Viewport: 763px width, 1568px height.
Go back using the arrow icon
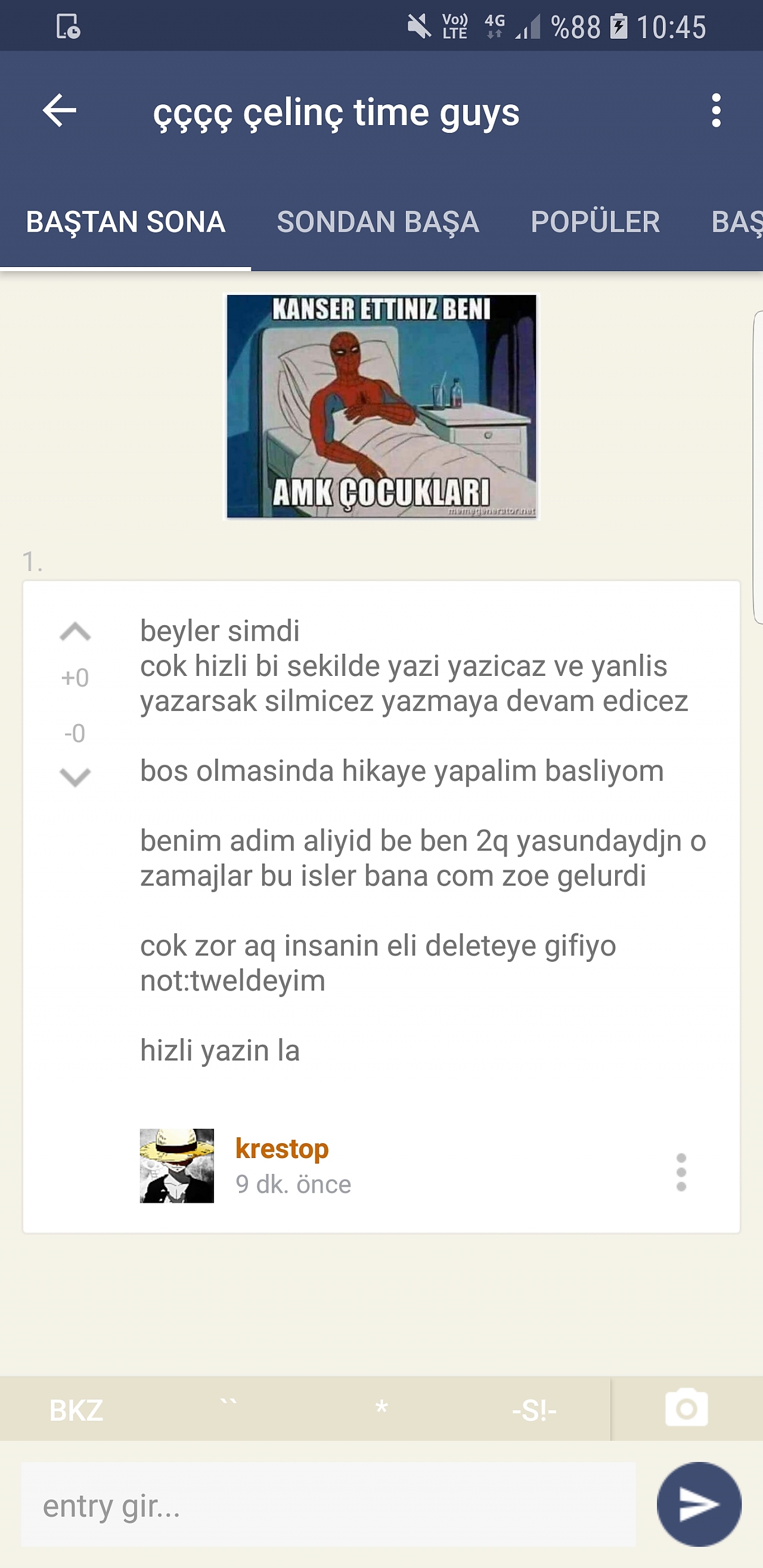click(59, 111)
